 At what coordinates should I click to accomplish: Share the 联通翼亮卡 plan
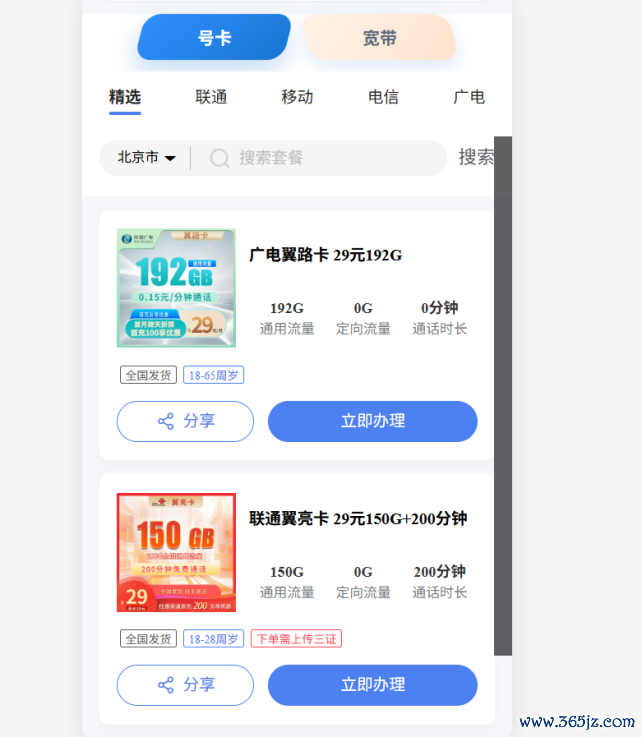point(185,685)
